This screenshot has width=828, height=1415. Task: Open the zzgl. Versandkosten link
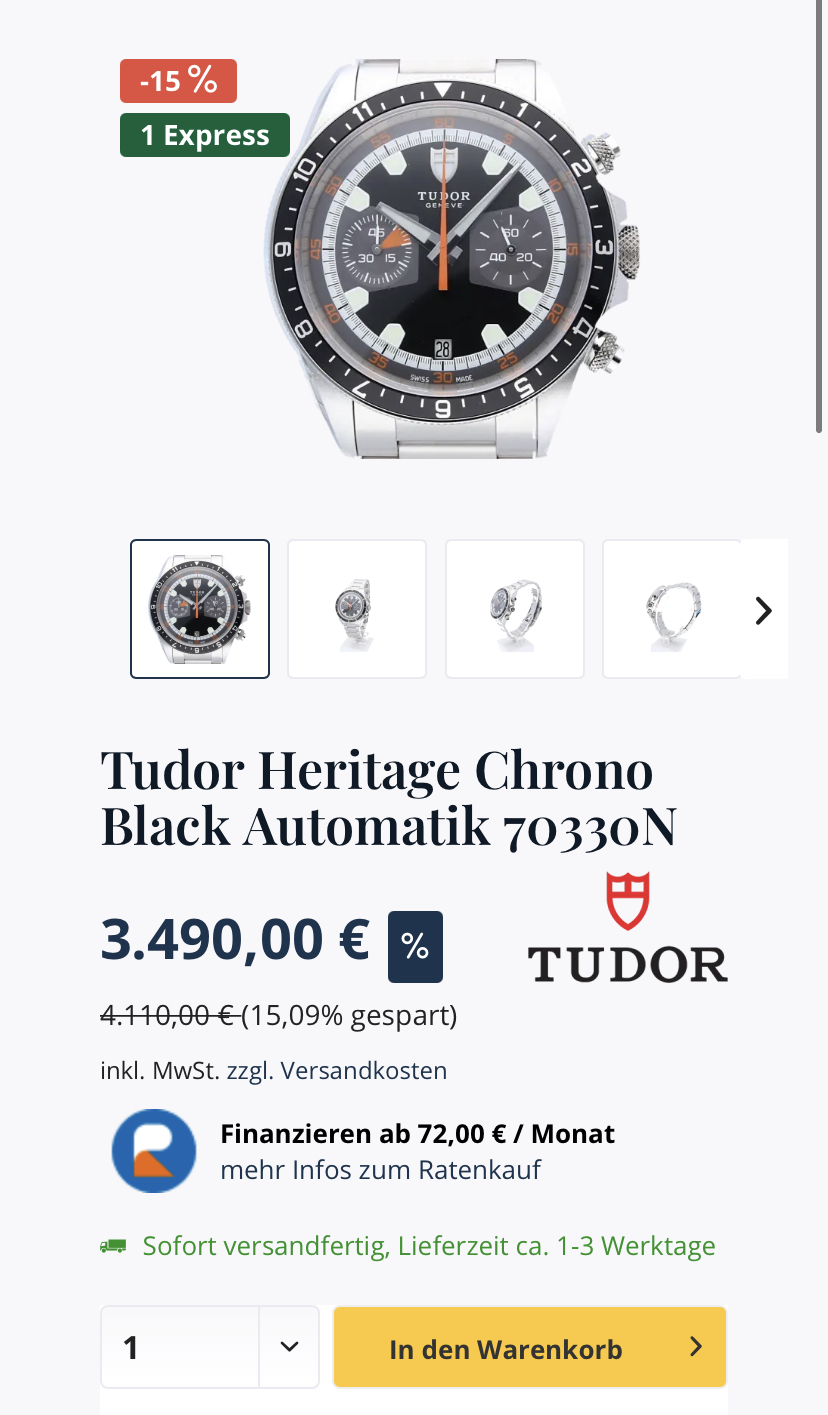(337, 1071)
